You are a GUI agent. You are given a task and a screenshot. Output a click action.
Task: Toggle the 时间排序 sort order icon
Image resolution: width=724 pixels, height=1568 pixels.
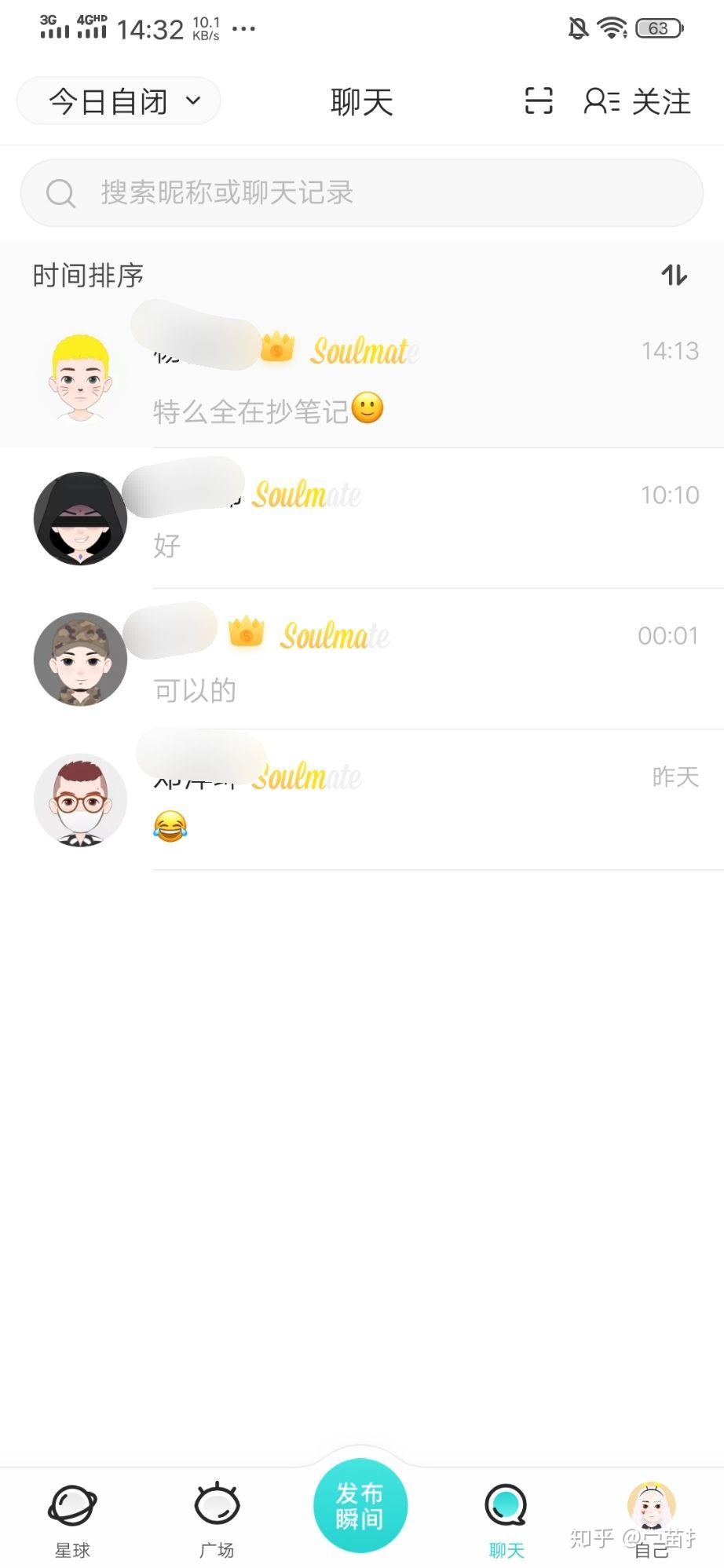(x=674, y=275)
